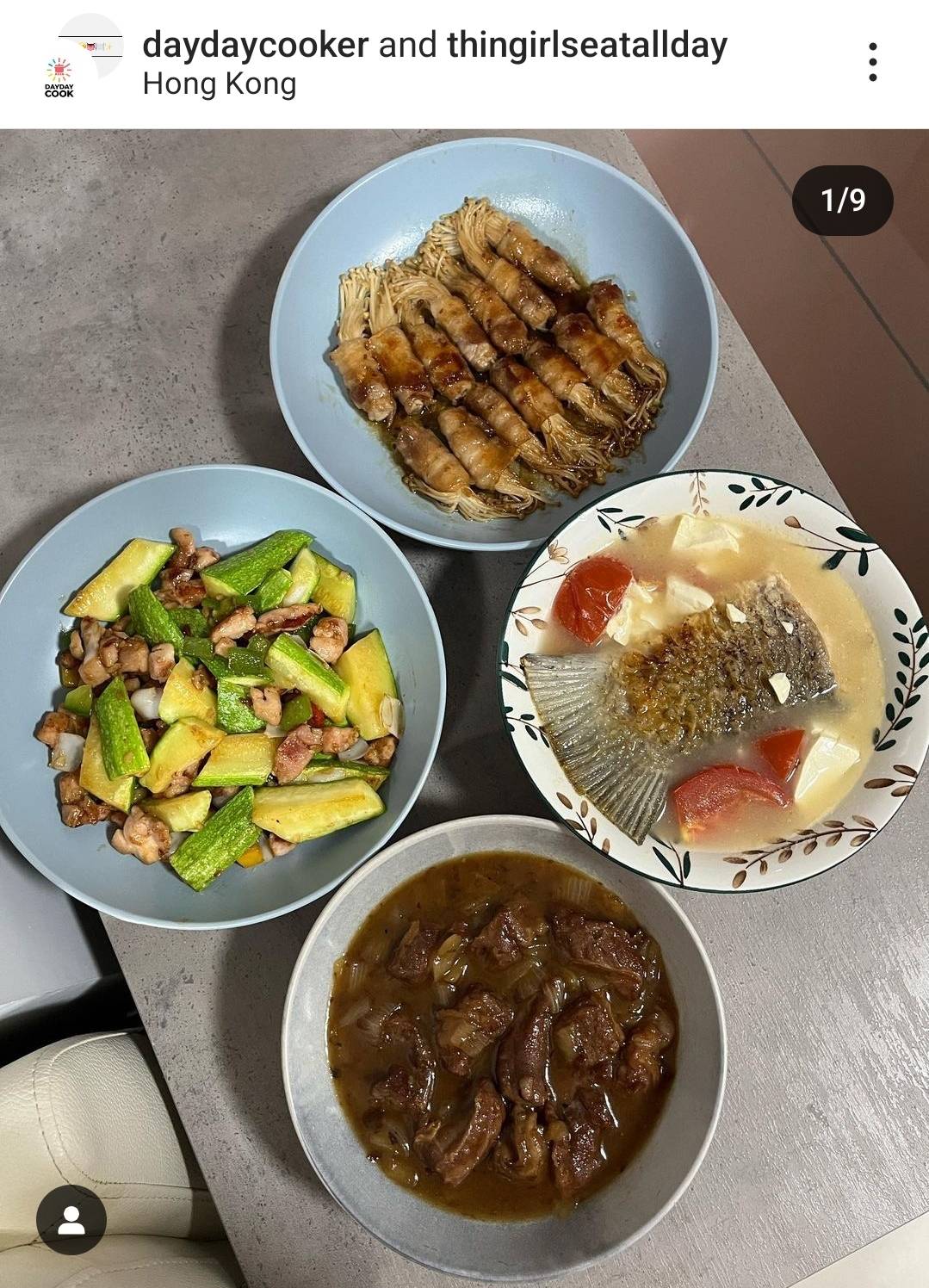929x1288 pixels.
Task: Open the daydaycooker profile
Action: (255, 45)
